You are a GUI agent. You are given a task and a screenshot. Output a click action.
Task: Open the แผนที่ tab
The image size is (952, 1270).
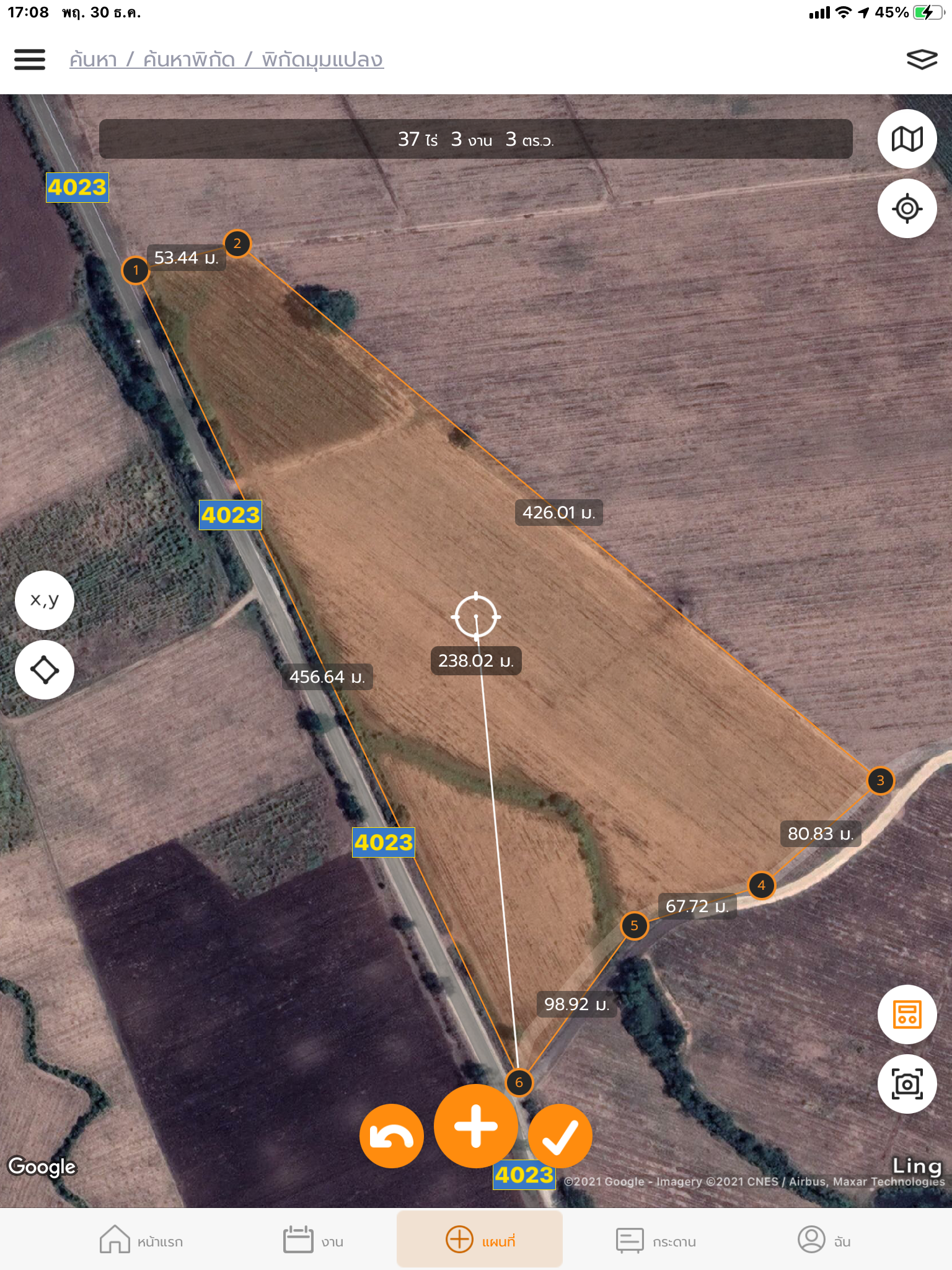coord(480,1240)
